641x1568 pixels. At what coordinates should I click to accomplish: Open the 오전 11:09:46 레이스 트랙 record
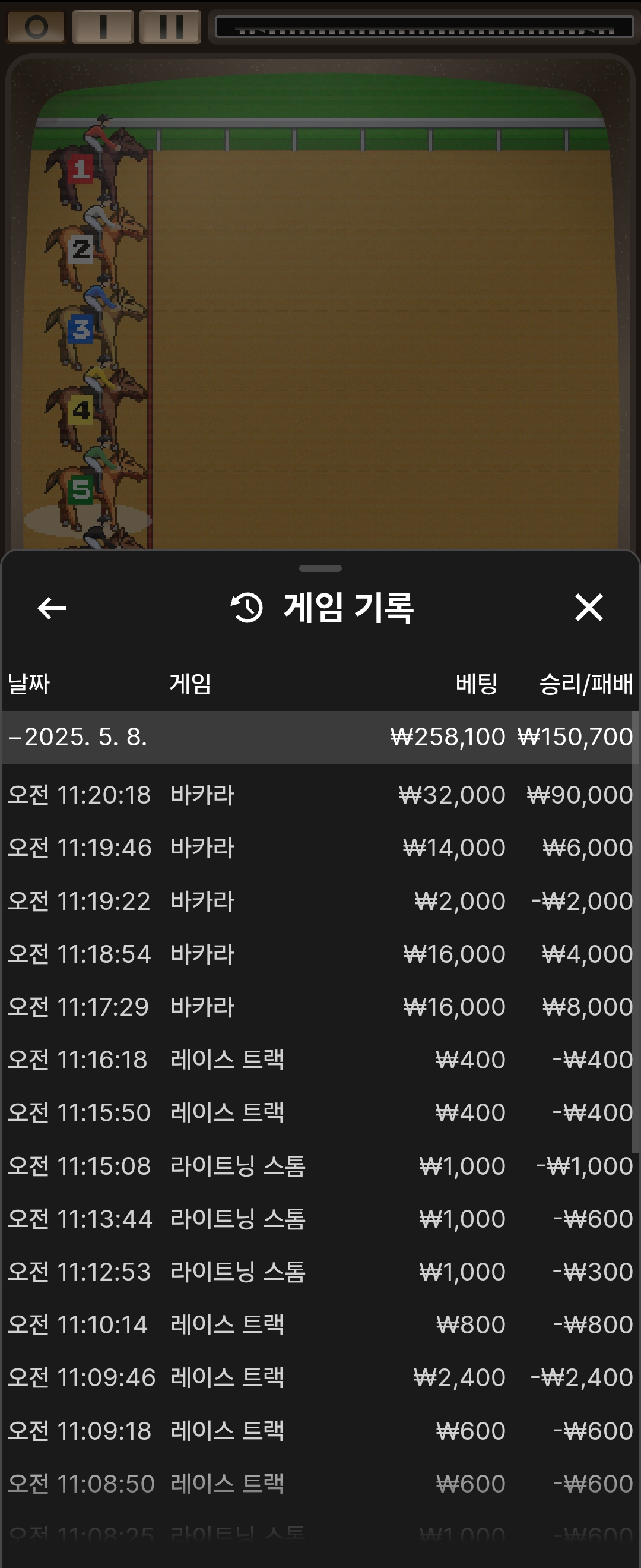320,1377
